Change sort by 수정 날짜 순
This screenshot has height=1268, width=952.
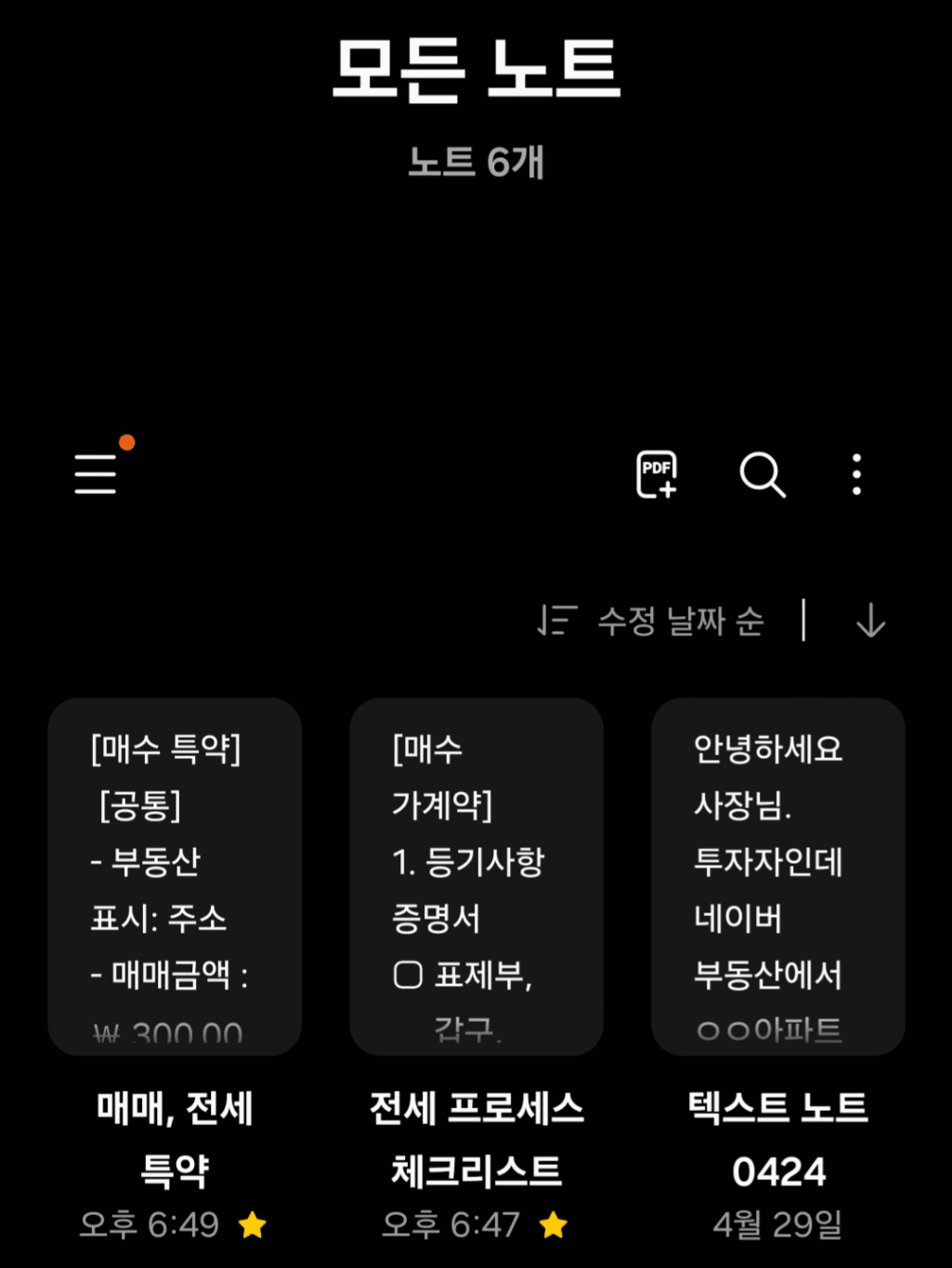tap(651, 621)
